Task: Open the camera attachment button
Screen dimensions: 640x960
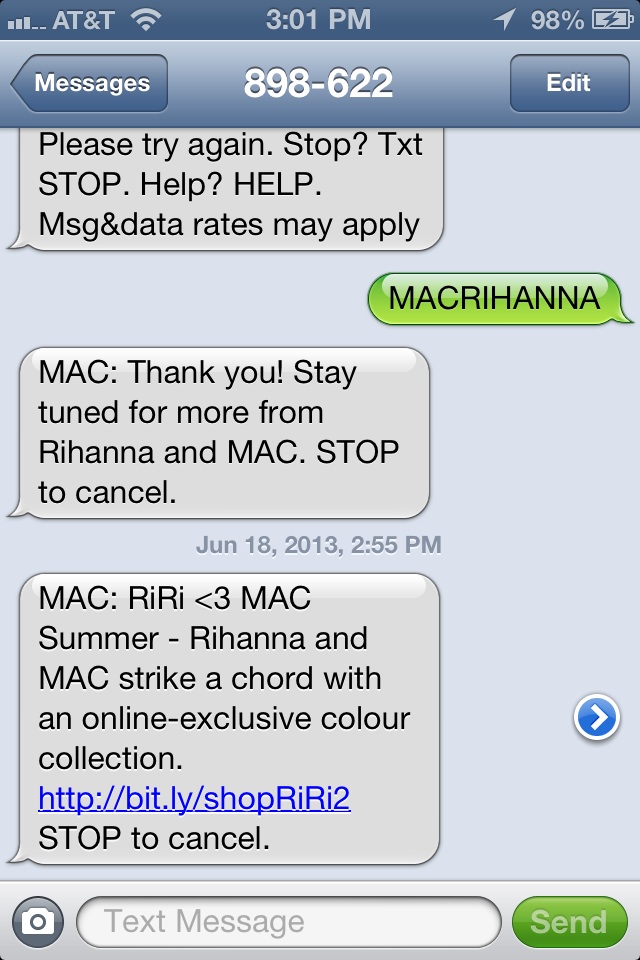Action: pyautogui.click(x=38, y=921)
